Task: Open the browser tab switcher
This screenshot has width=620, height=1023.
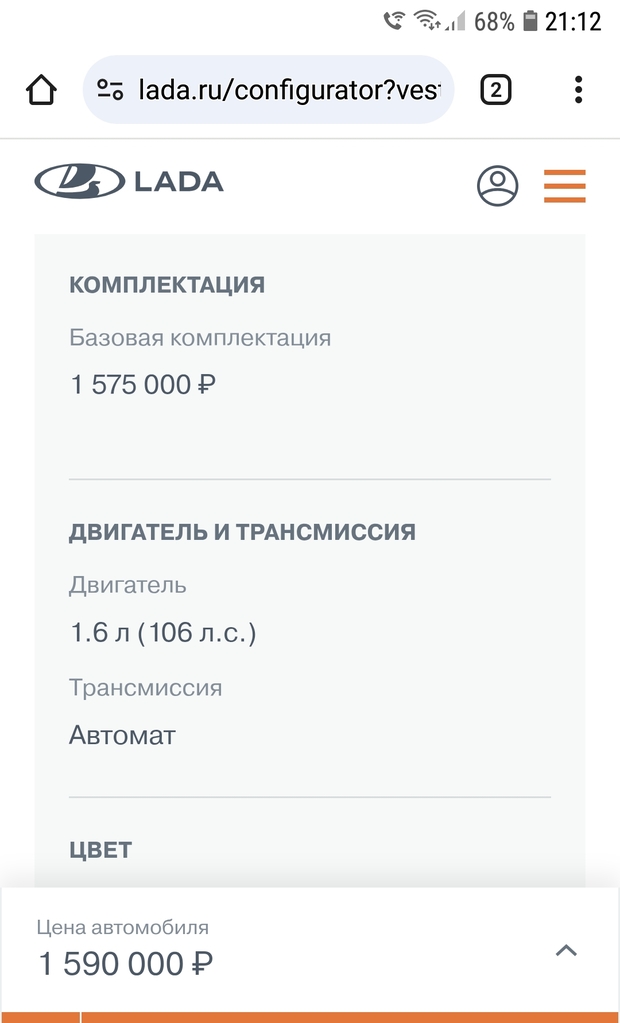Action: point(496,90)
